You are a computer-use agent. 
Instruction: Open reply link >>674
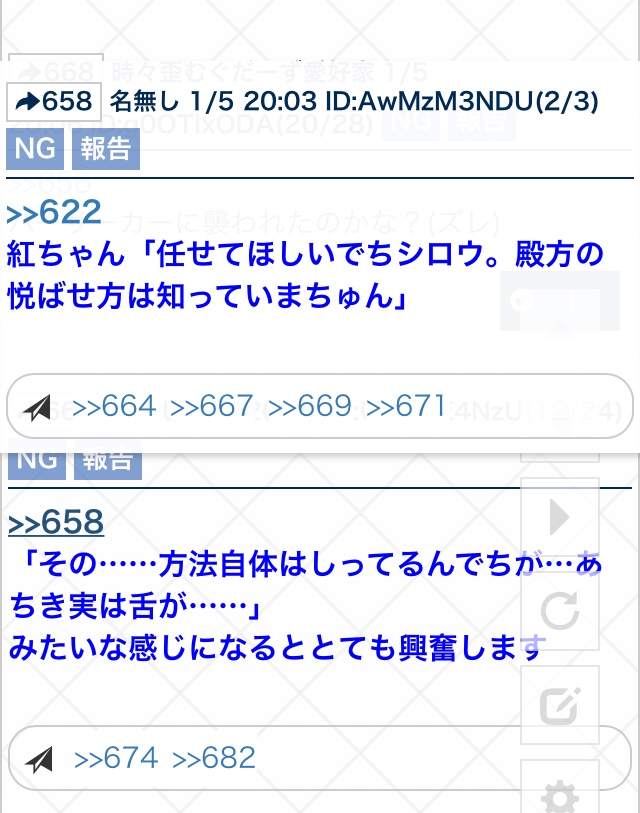click(116, 758)
